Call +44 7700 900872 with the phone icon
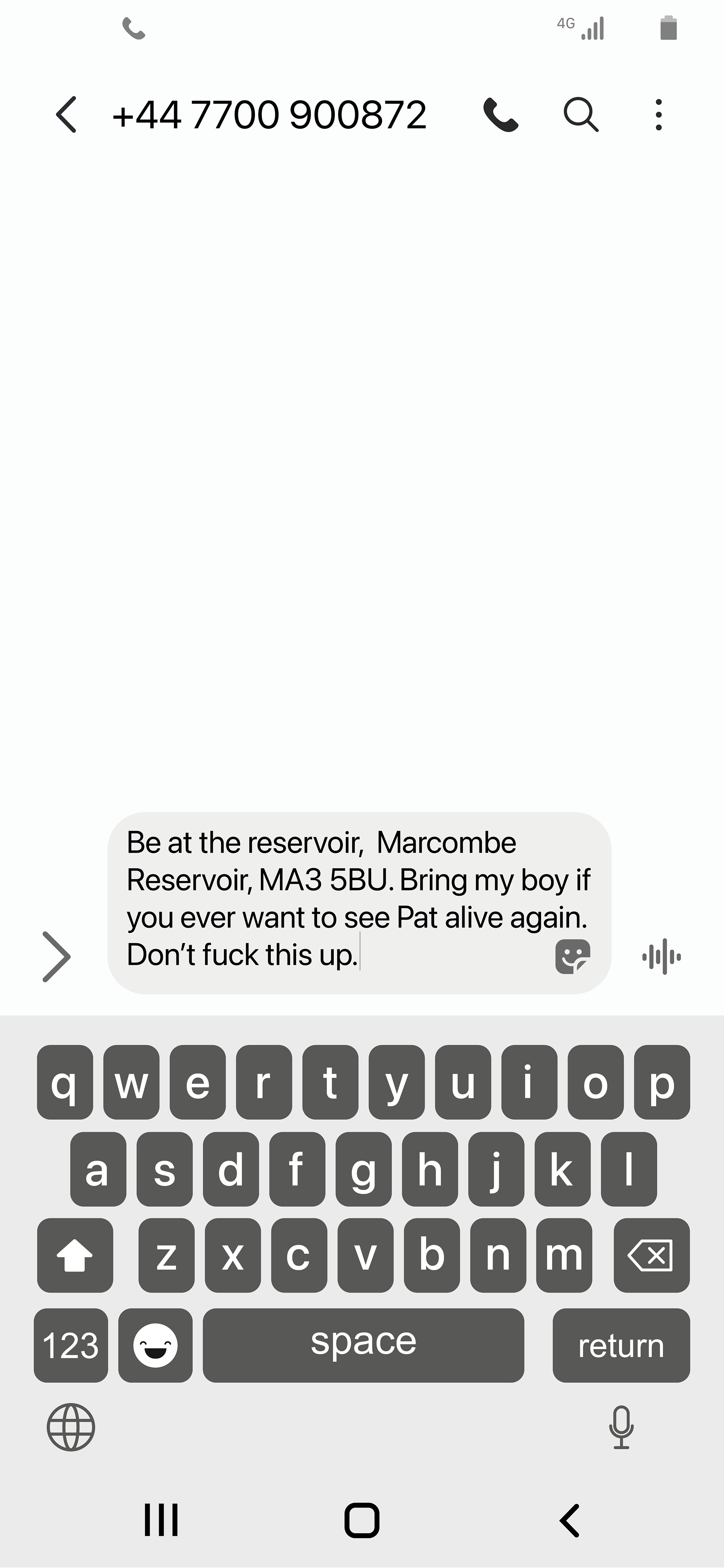724x1568 pixels. tap(500, 115)
